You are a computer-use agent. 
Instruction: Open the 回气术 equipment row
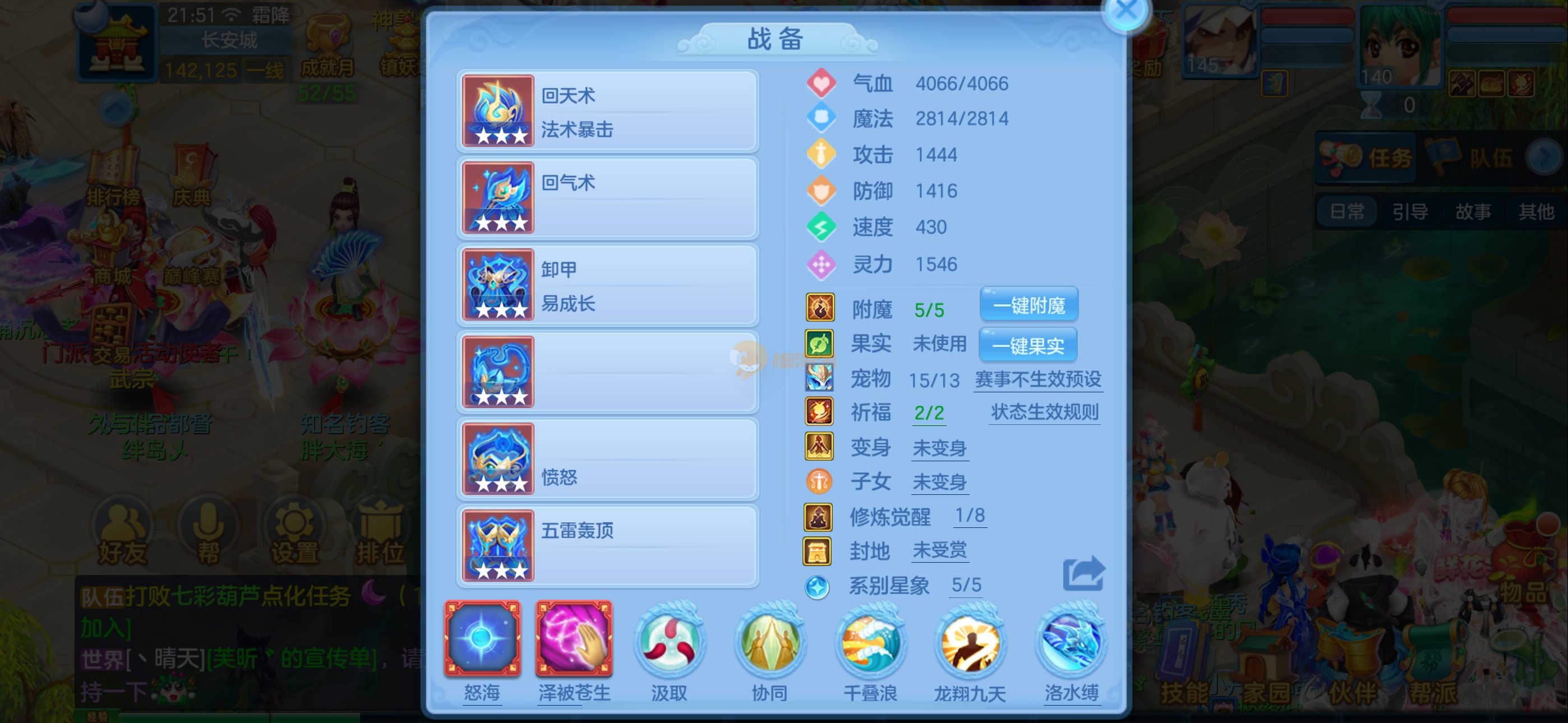coord(607,198)
